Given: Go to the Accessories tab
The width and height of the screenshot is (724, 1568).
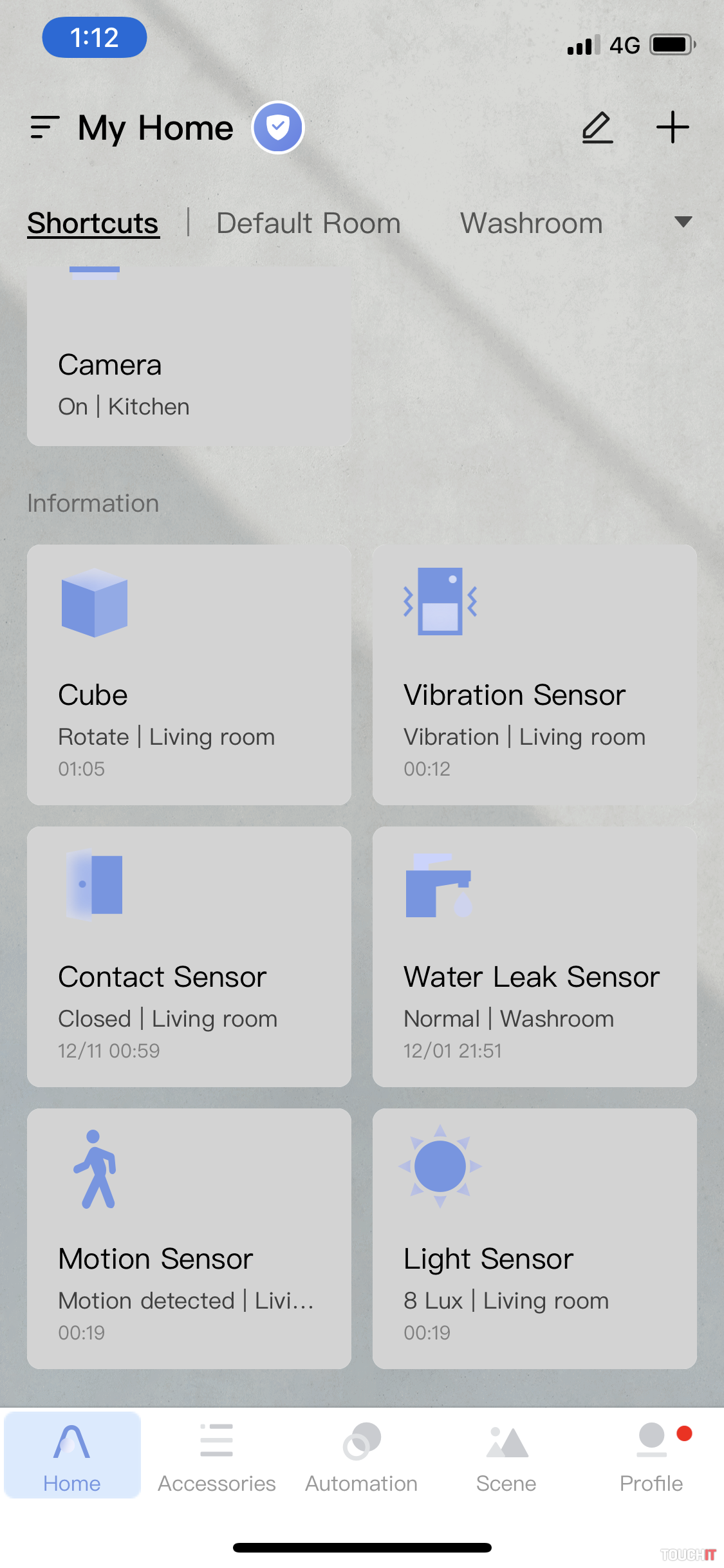Looking at the screenshot, I should 217,1456.
